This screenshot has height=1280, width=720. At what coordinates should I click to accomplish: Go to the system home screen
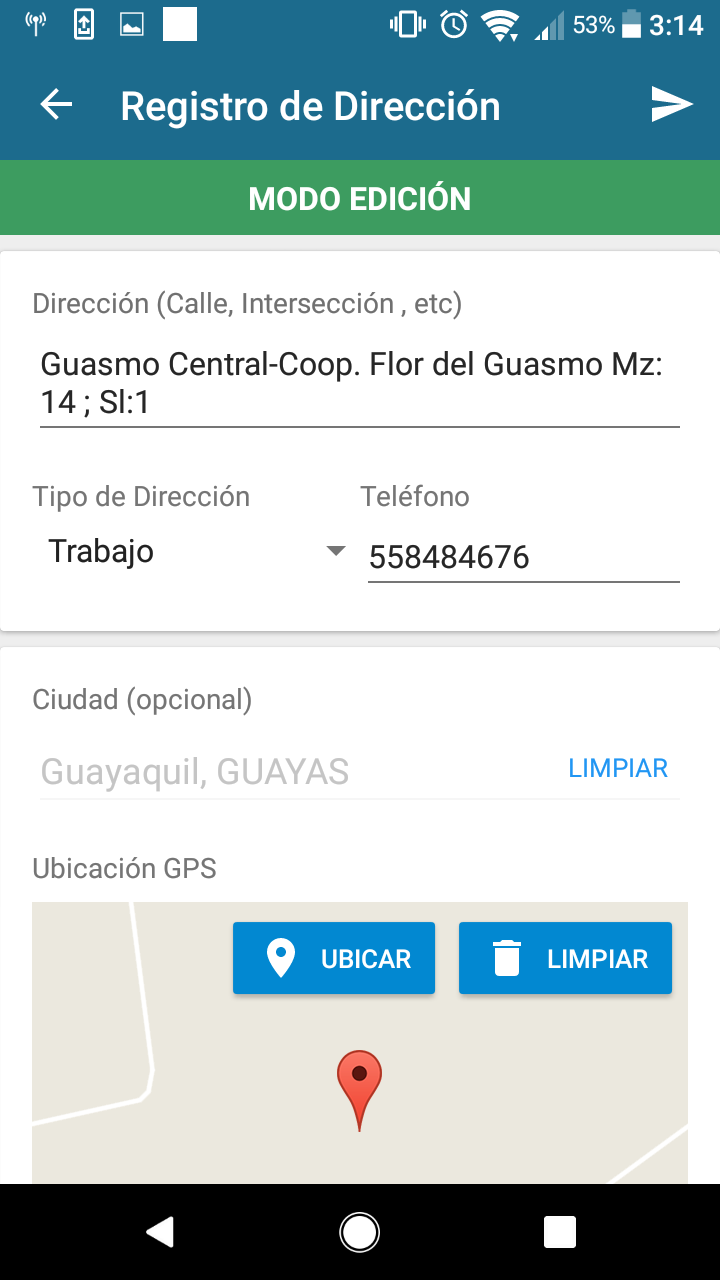pos(359,1232)
